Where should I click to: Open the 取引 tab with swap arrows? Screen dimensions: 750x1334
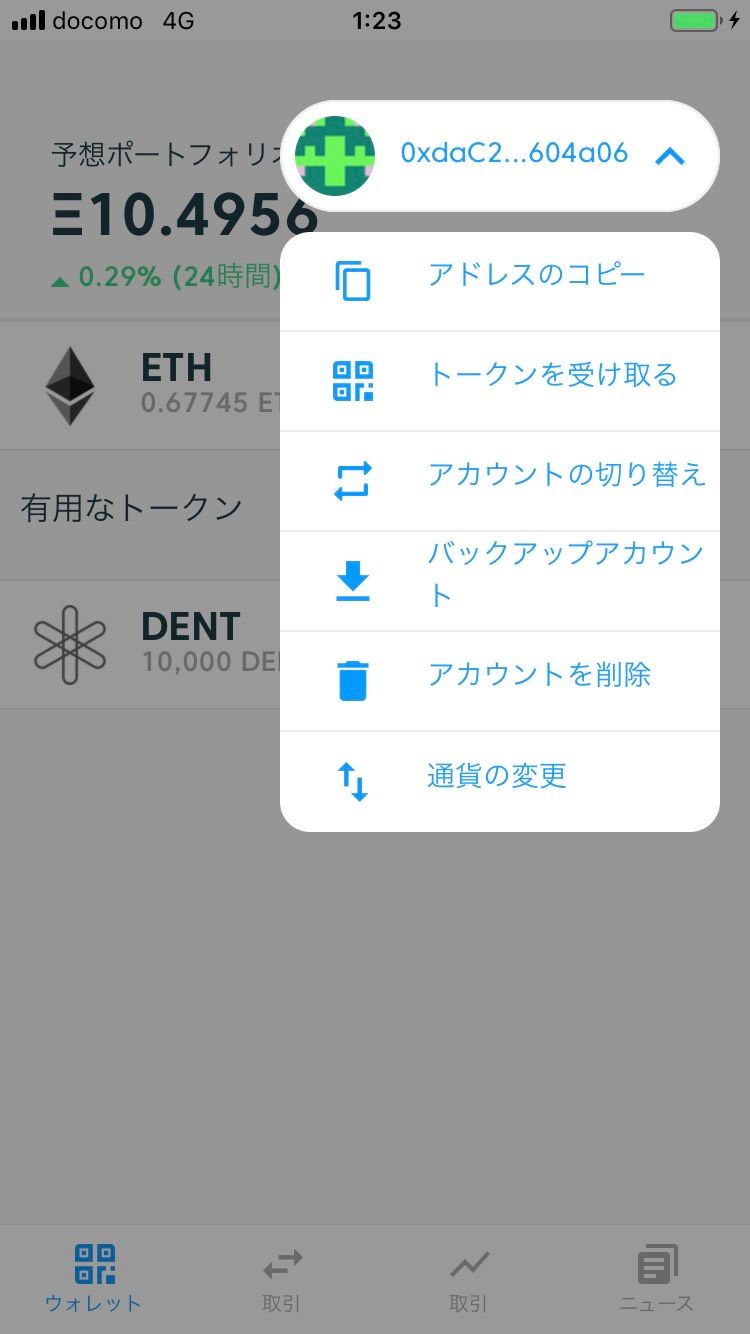click(281, 1277)
